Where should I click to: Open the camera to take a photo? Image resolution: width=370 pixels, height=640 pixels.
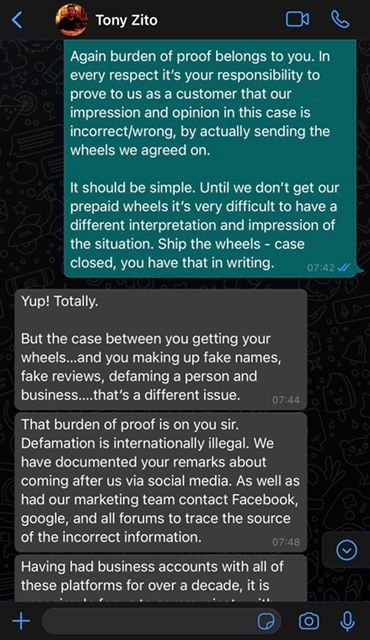pyautogui.click(x=309, y=621)
